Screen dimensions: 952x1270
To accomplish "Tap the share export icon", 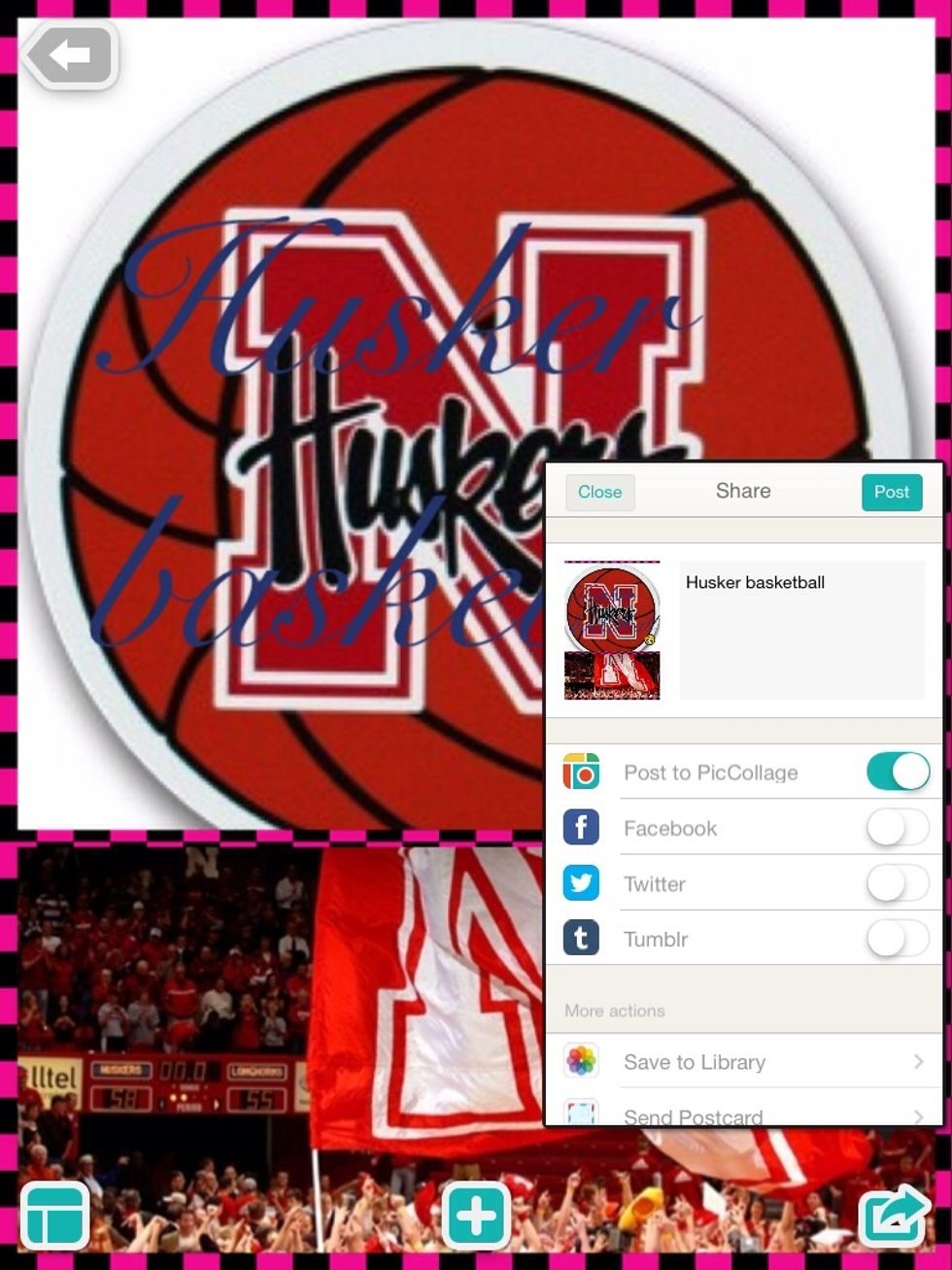I will tap(894, 1216).
